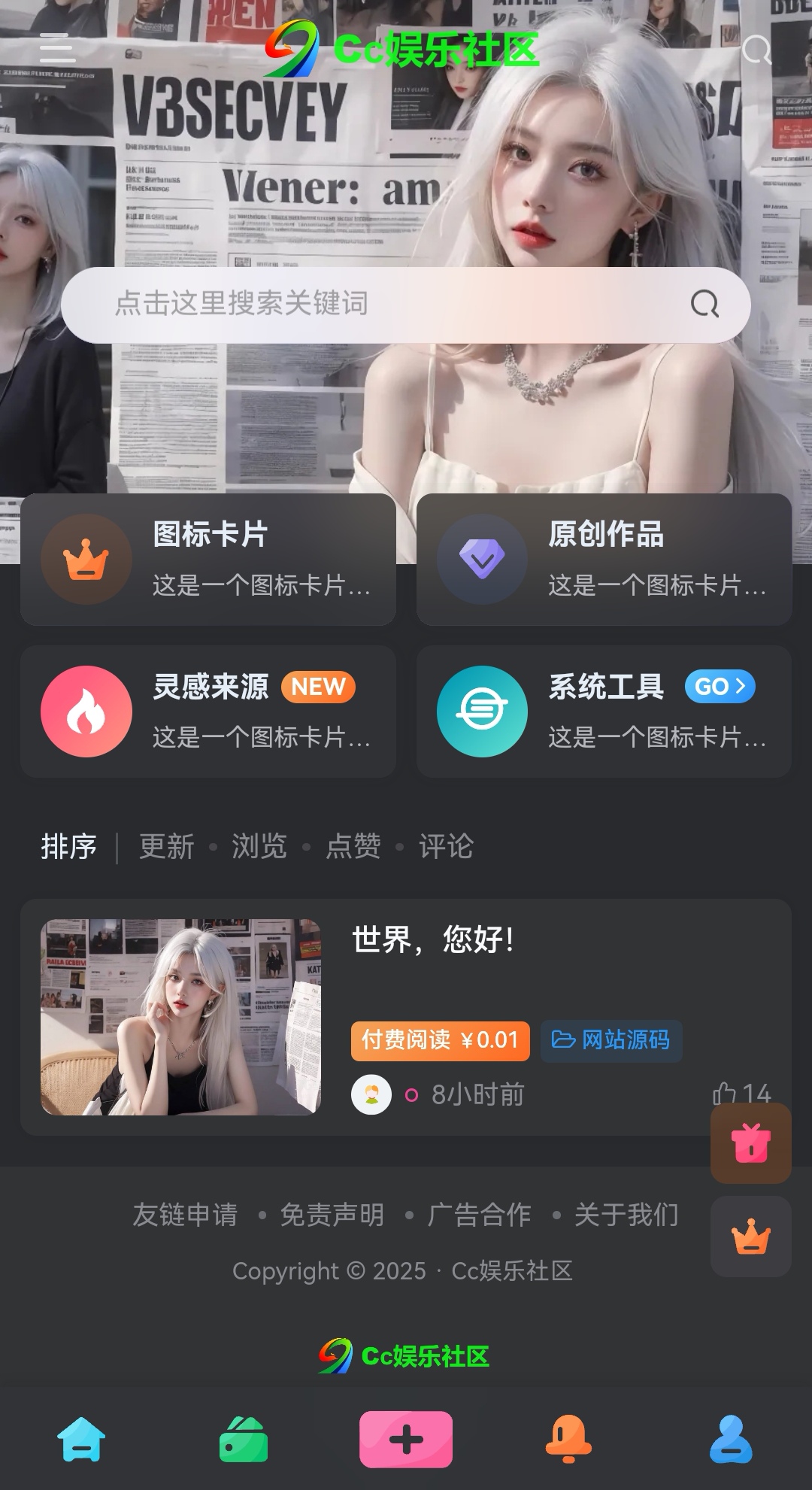Viewport: 812px width, 1490px height.
Task: Tap the floating crown VIP button
Action: point(750,1237)
